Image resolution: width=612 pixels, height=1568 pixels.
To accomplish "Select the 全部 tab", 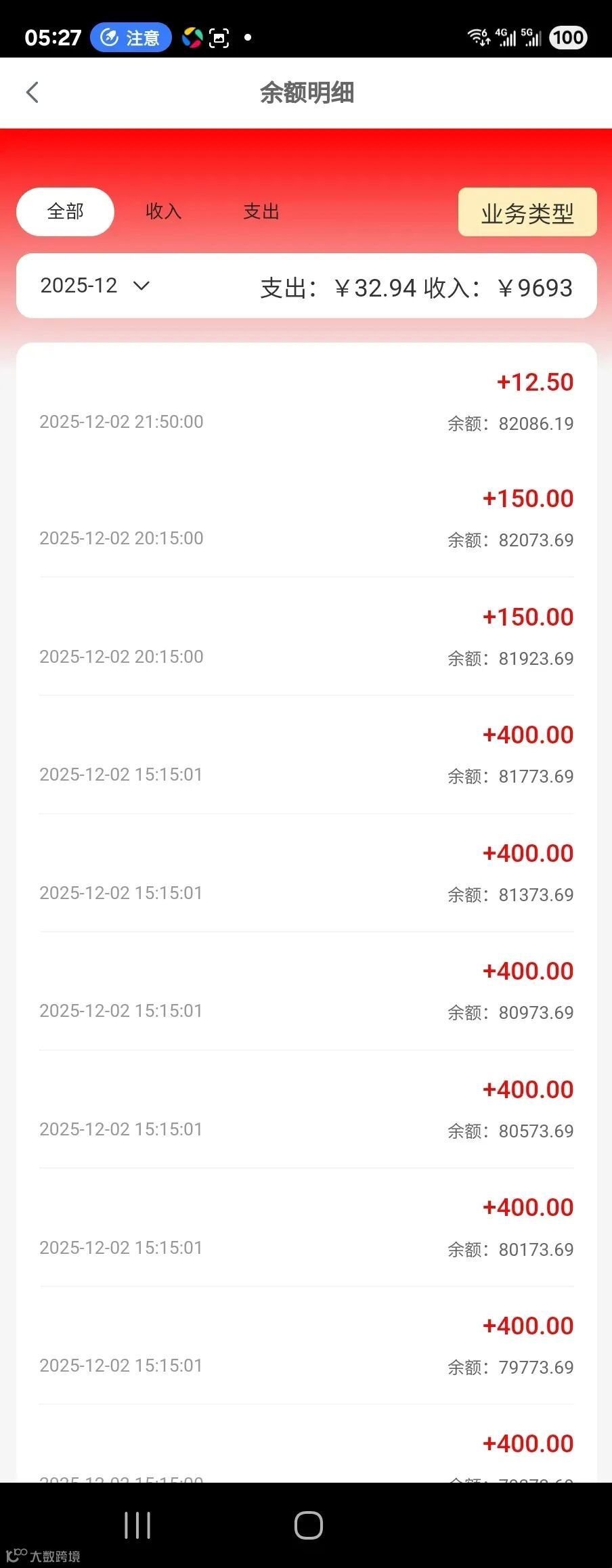I will pyautogui.click(x=65, y=212).
